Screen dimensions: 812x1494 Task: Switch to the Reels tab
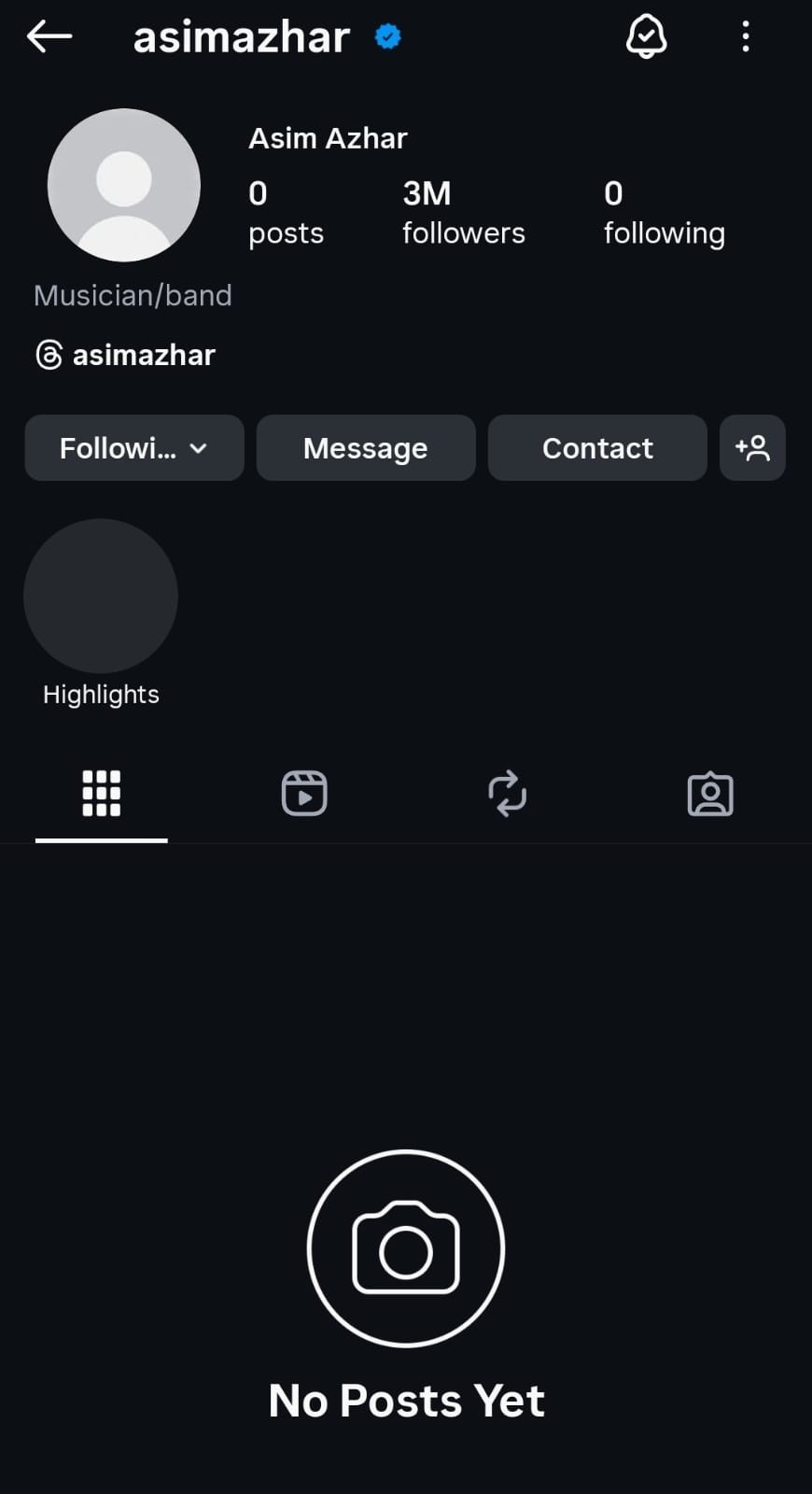[304, 794]
